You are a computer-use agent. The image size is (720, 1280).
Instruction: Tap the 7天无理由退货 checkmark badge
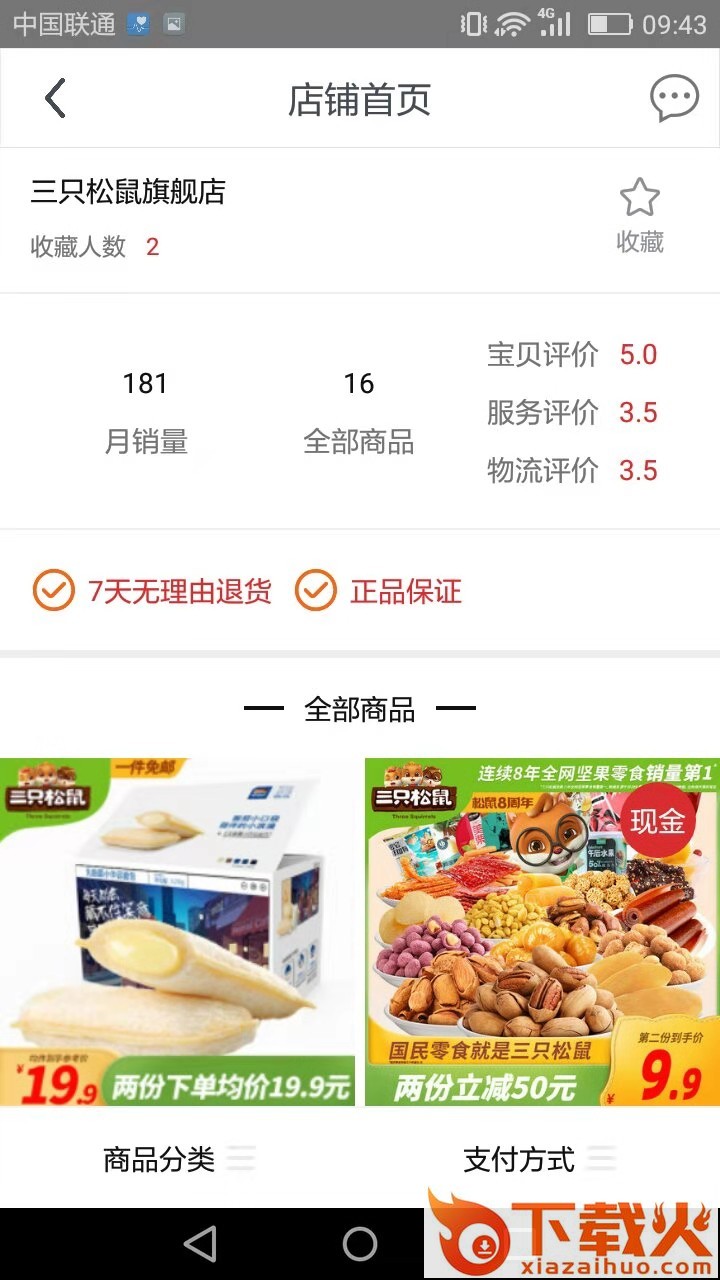click(x=54, y=591)
